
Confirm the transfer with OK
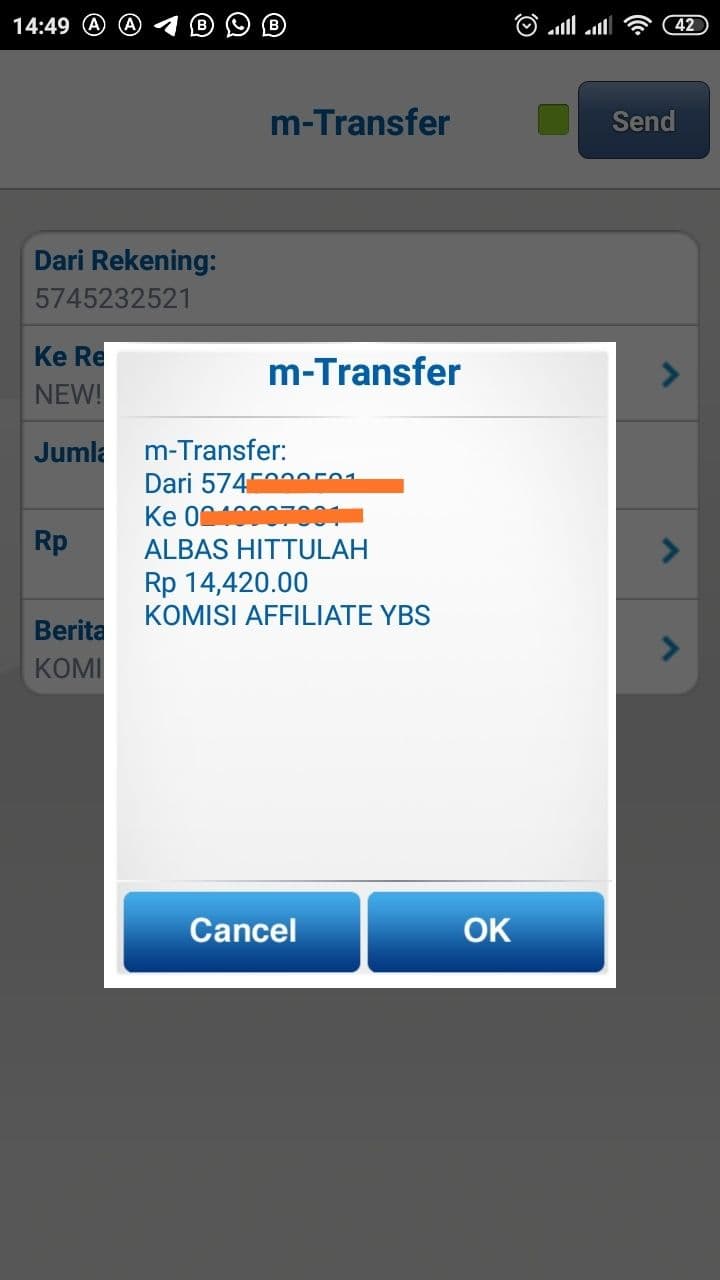pos(486,931)
